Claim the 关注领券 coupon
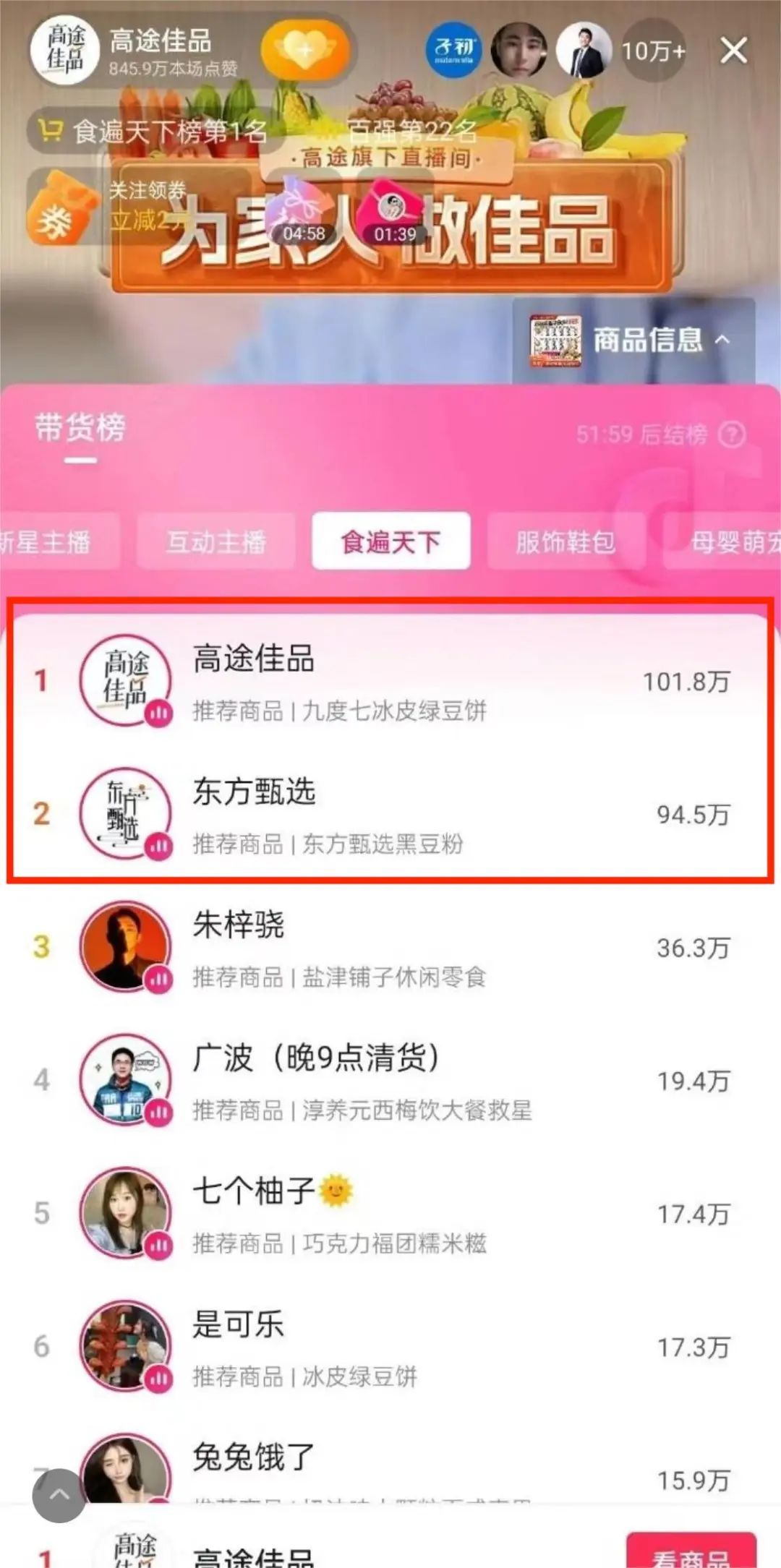Viewport: 781px width, 1568px height. tap(108, 207)
